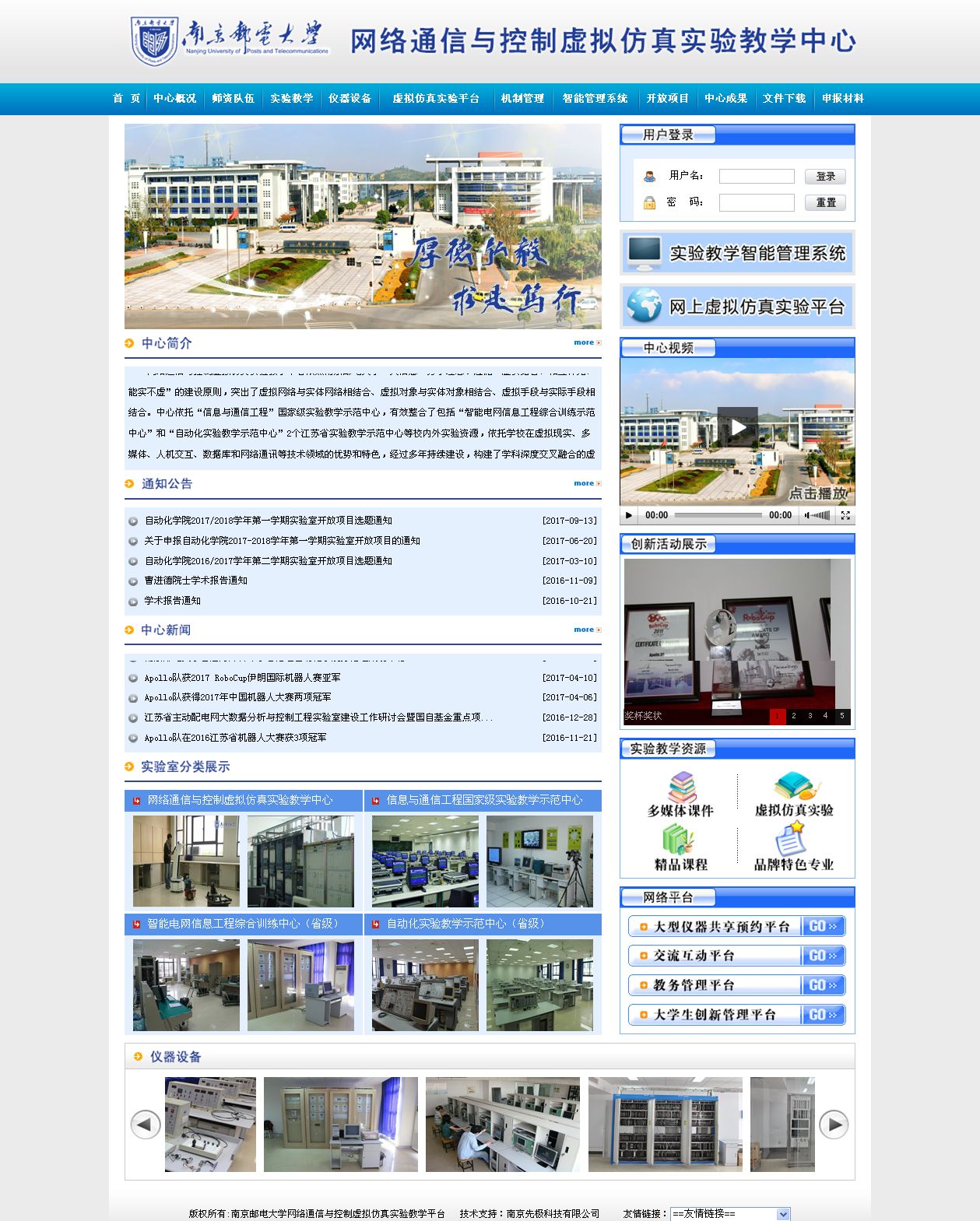980x1221 pixels.
Task: Expand the 友情链接 dropdown
Action: tap(783, 1214)
